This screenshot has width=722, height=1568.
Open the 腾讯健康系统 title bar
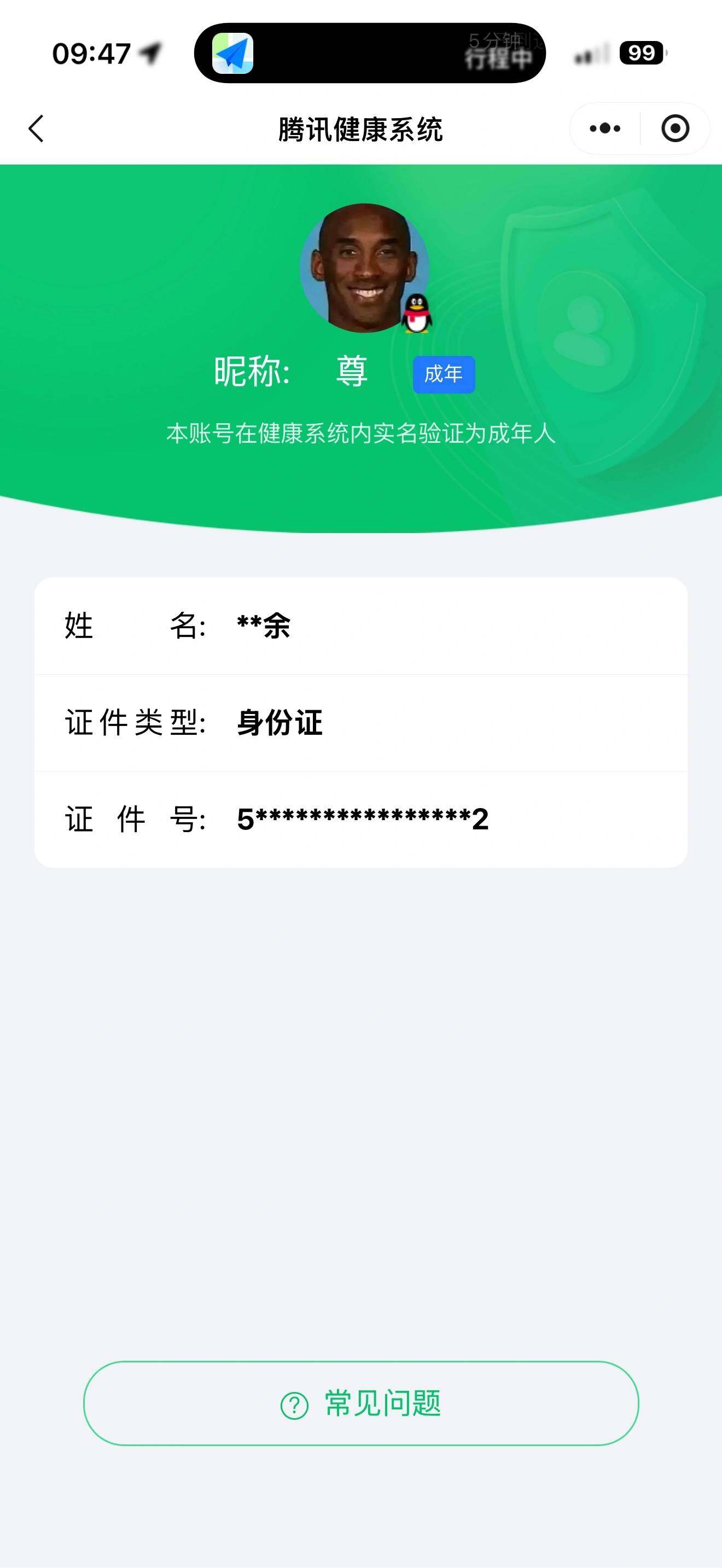[x=360, y=128]
